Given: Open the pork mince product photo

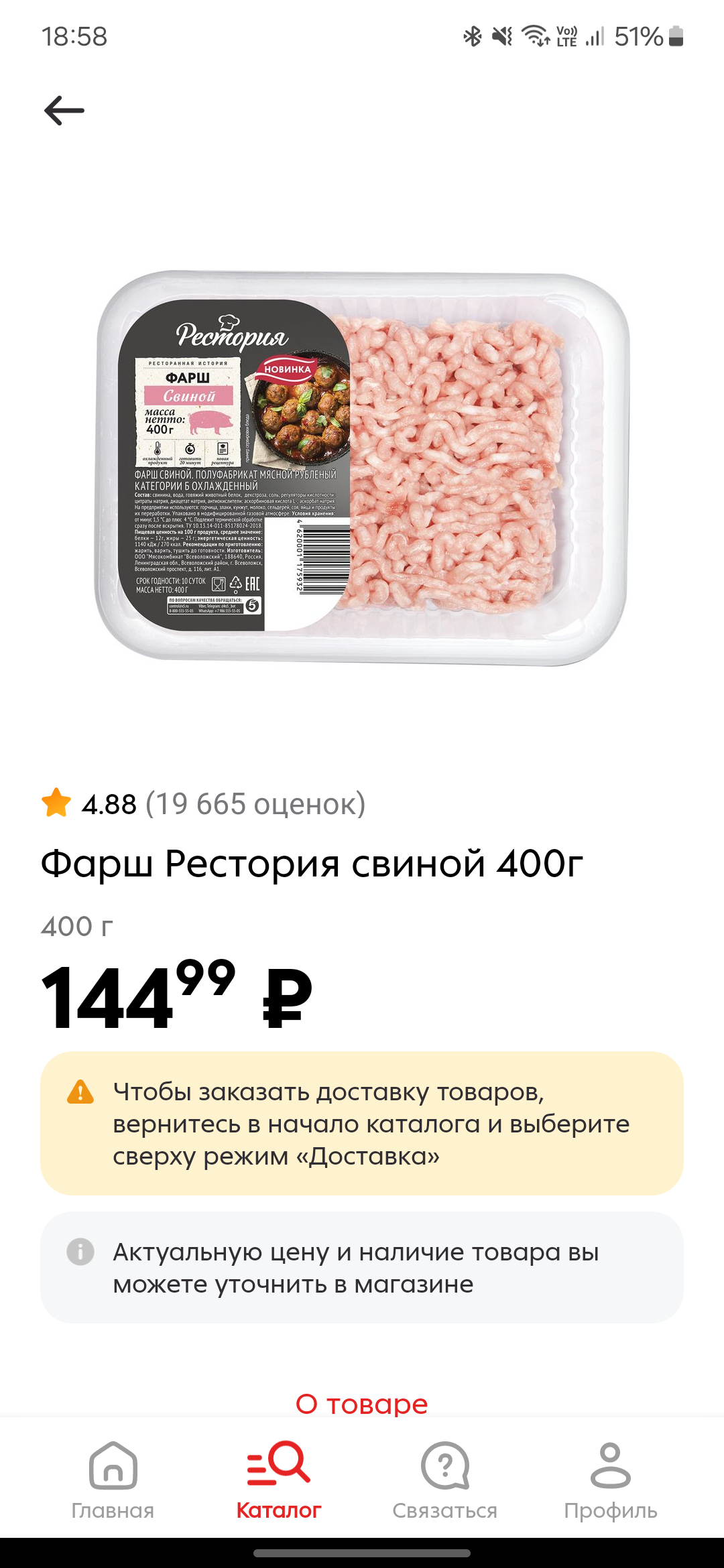Looking at the screenshot, I should pyautogui.click(x=362, y=468).
